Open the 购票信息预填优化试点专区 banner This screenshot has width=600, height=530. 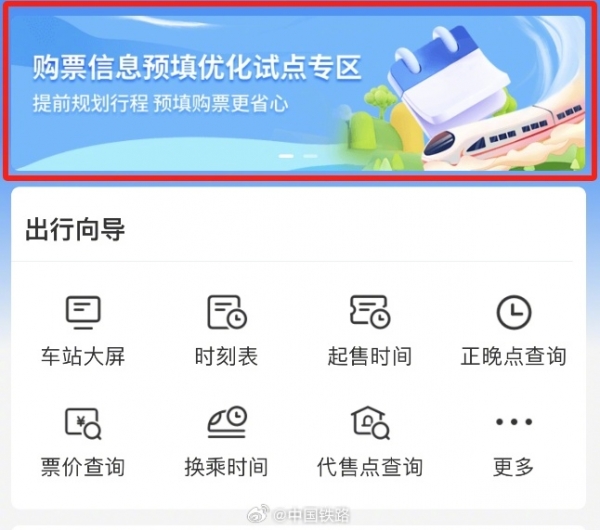pos(298,92)
